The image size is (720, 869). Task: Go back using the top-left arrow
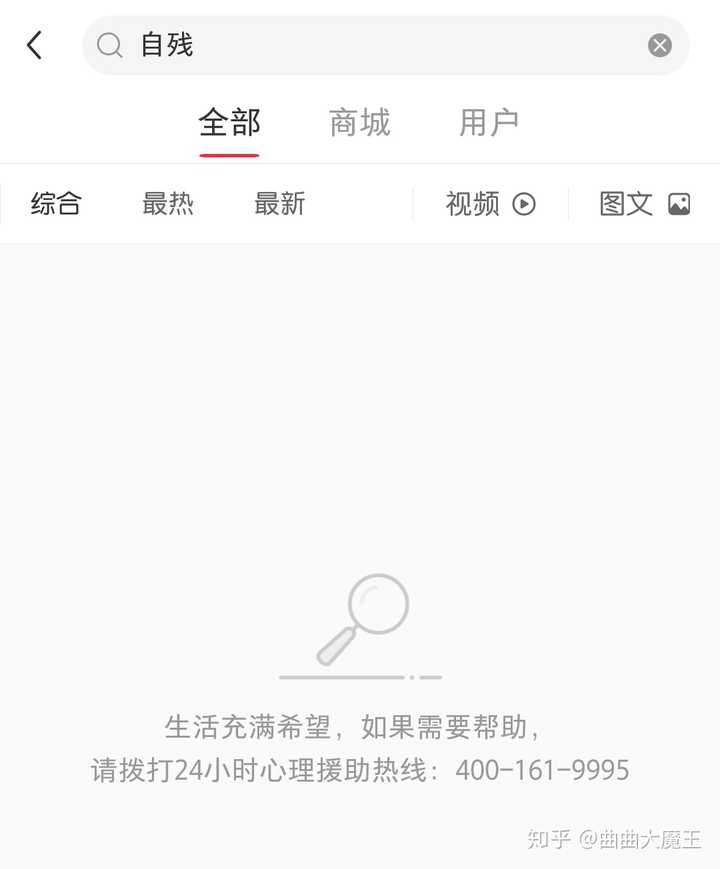coord(35,45)
